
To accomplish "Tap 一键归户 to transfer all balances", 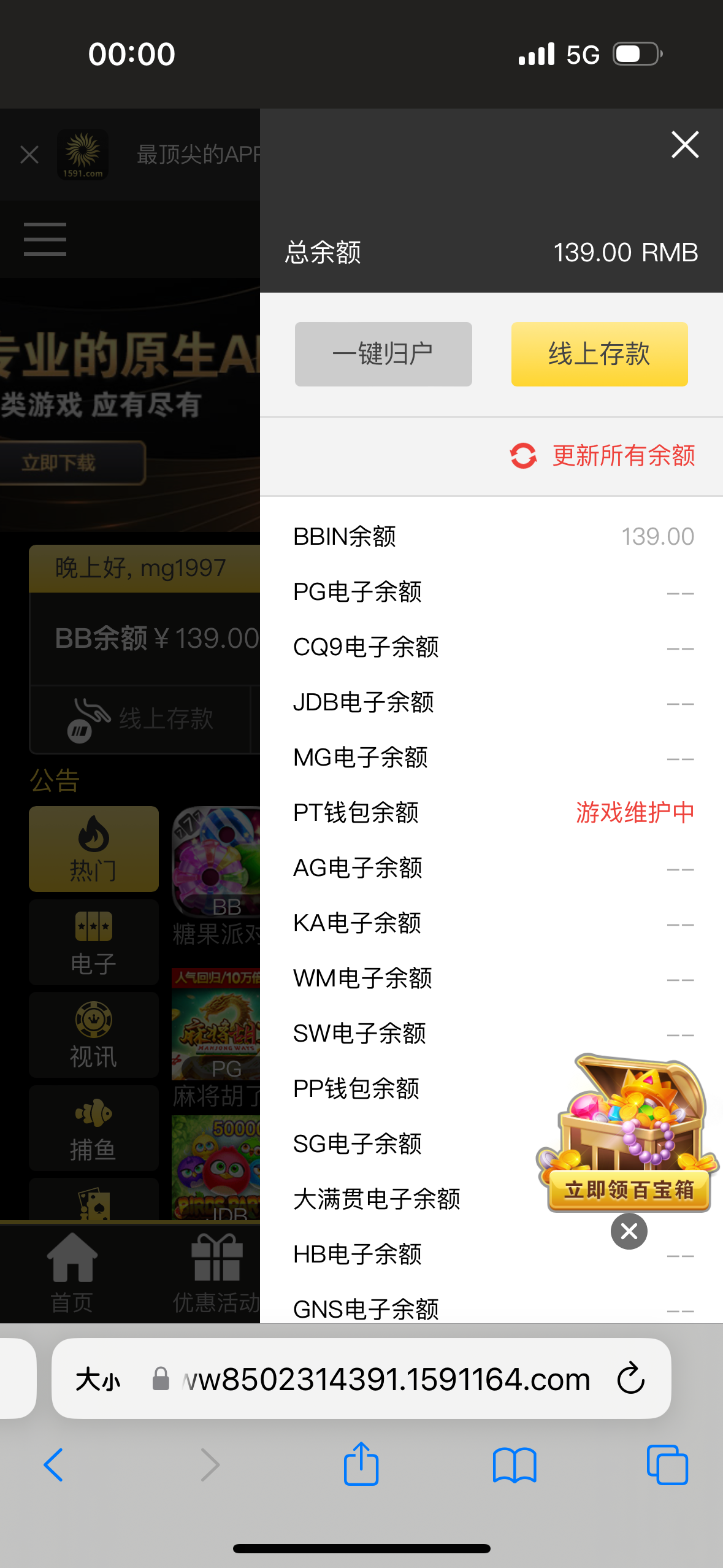I will click(x=383, y=353).
